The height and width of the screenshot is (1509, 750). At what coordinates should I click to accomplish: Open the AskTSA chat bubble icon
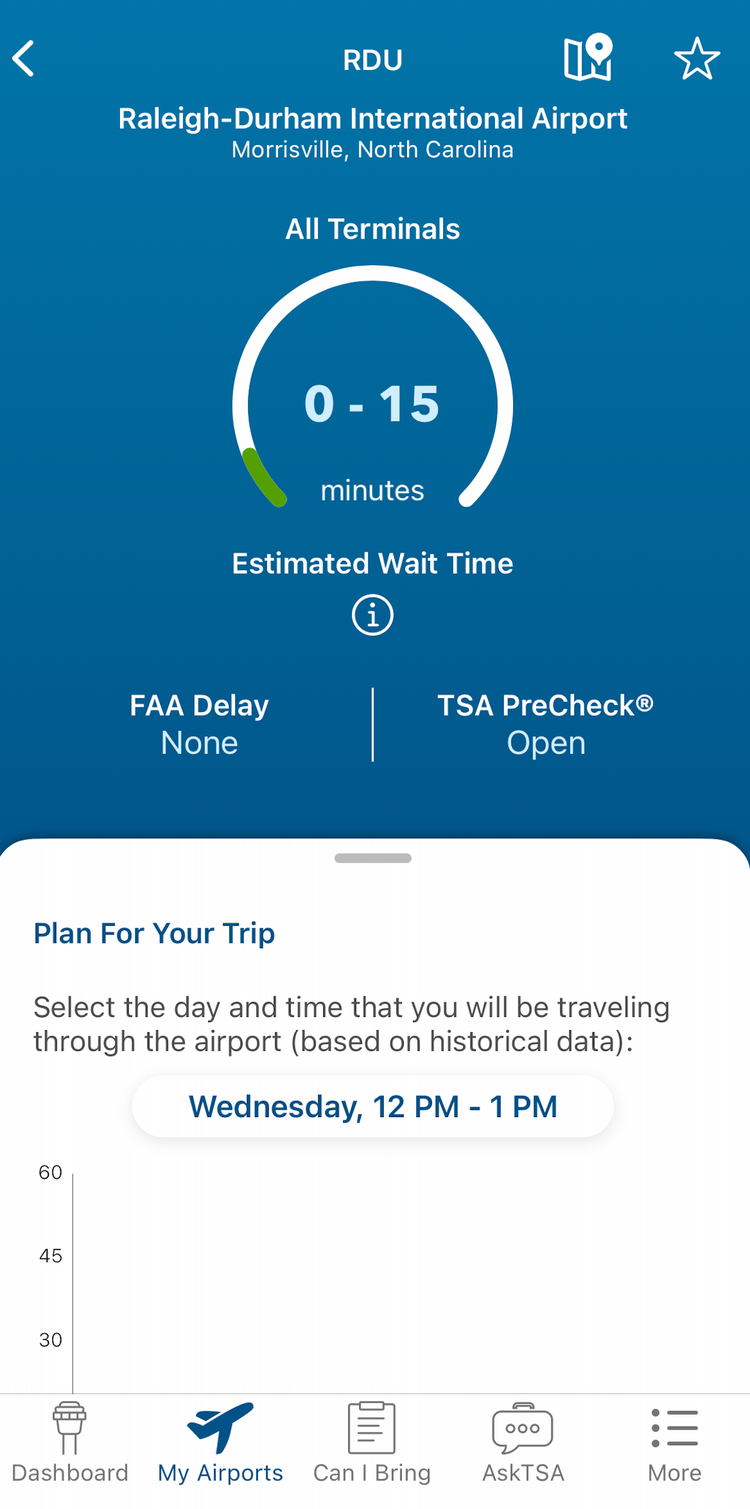pos(523,1427)
